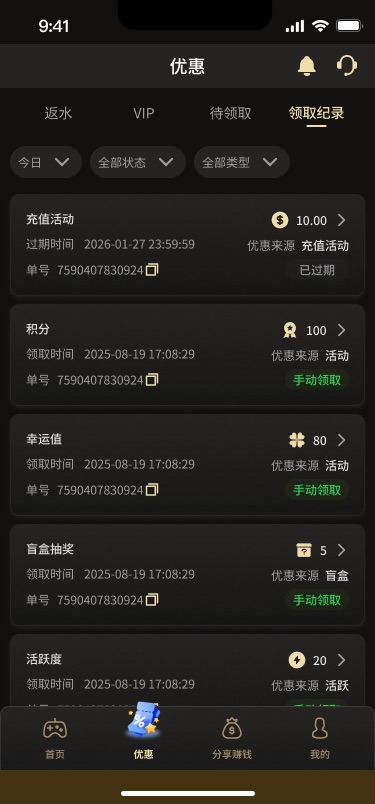Viewport: 375px width, 804px height.
Task: Select the 领取纪录 tab
Action: point(316,113)
